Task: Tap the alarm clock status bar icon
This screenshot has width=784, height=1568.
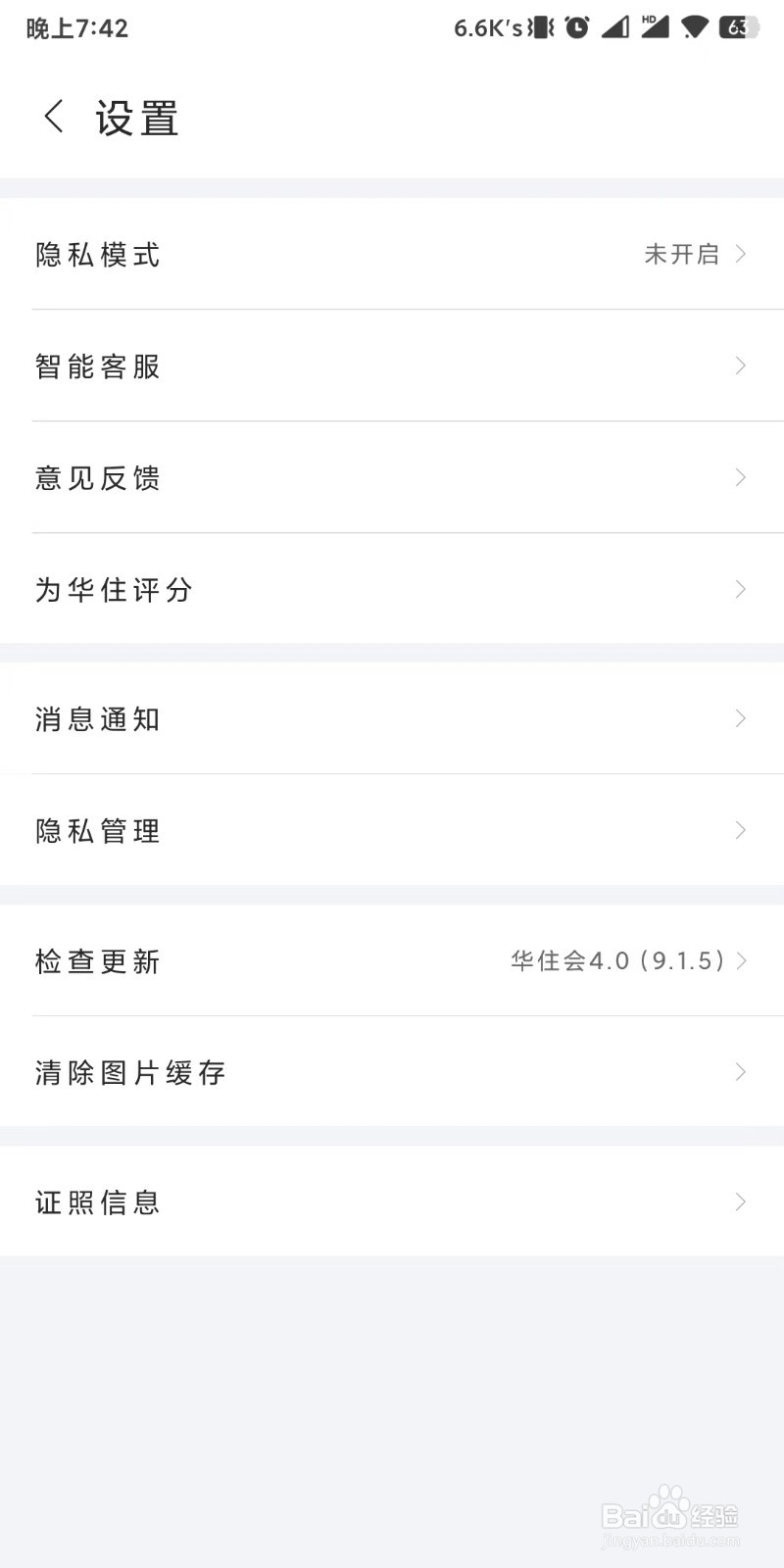Action: pos(577,26)
